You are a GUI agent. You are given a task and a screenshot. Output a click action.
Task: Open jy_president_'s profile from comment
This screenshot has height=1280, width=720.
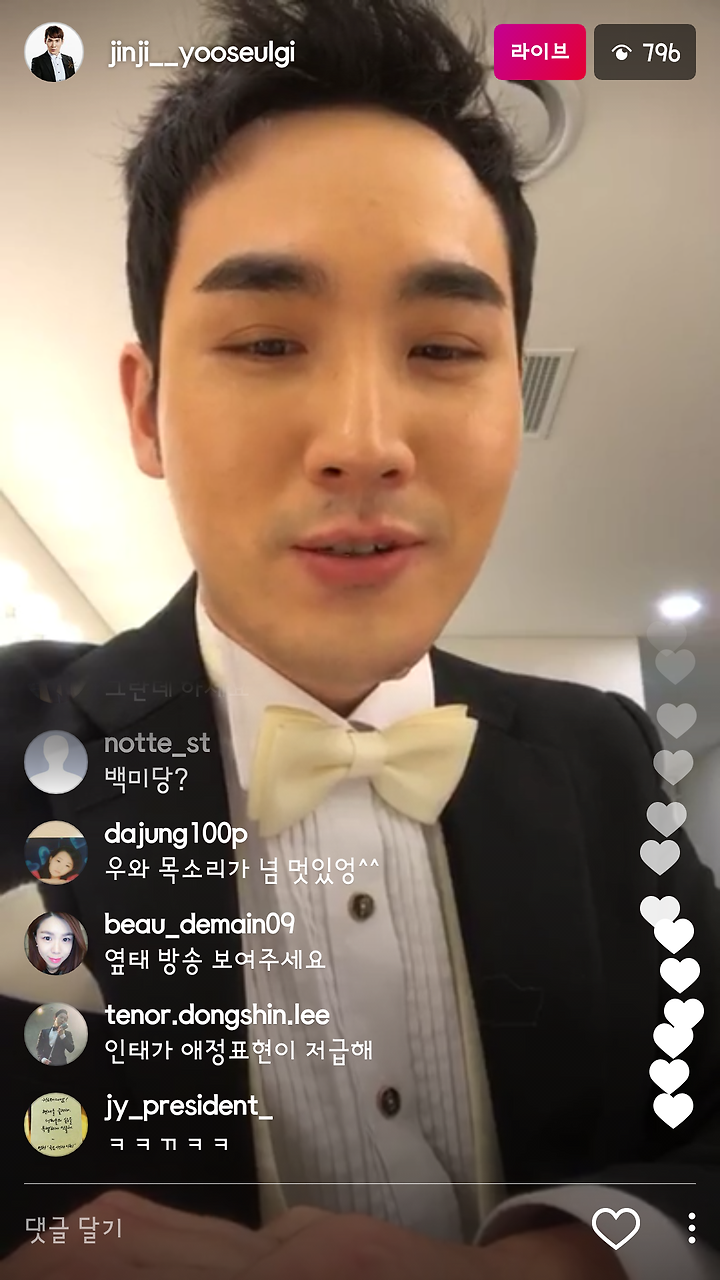[x=56, y=1124]
